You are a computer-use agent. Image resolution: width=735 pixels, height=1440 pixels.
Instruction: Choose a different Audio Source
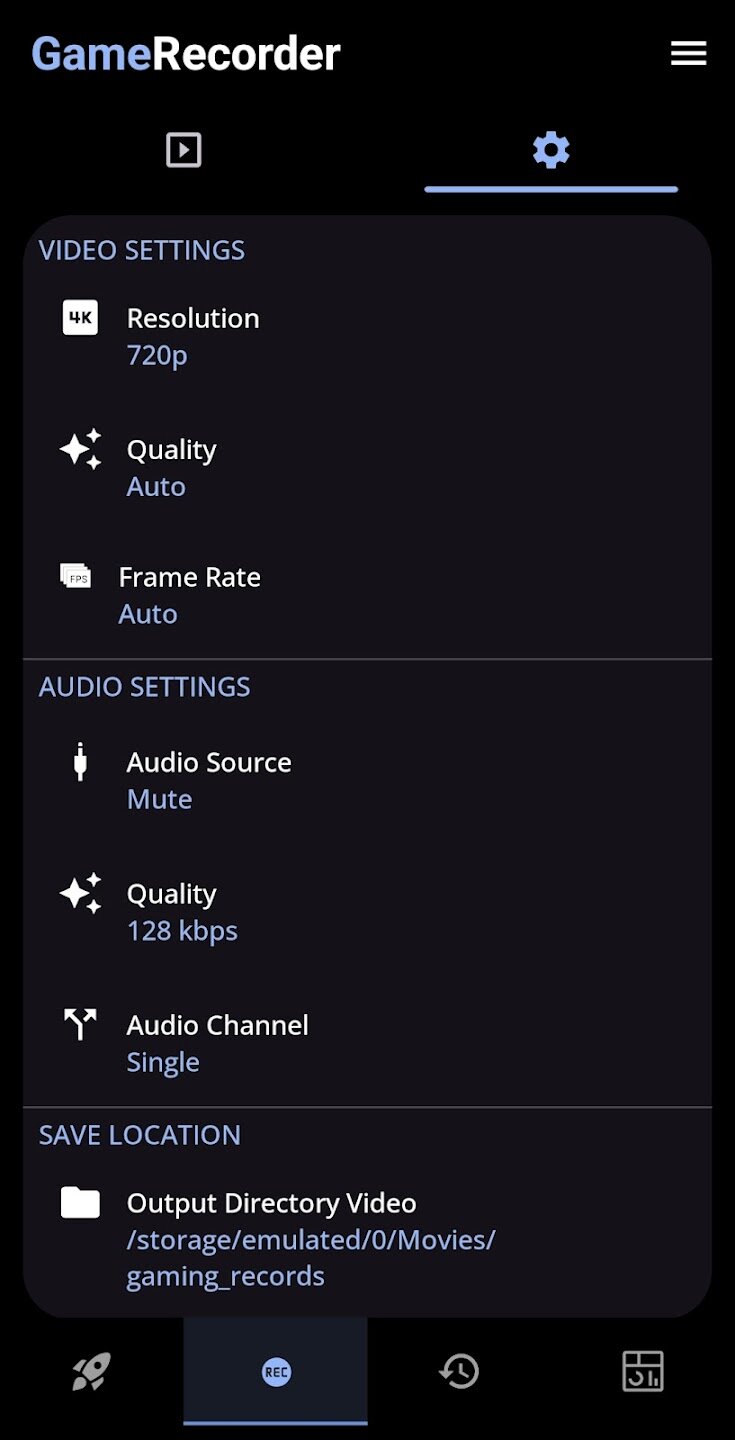click(209, 780)
